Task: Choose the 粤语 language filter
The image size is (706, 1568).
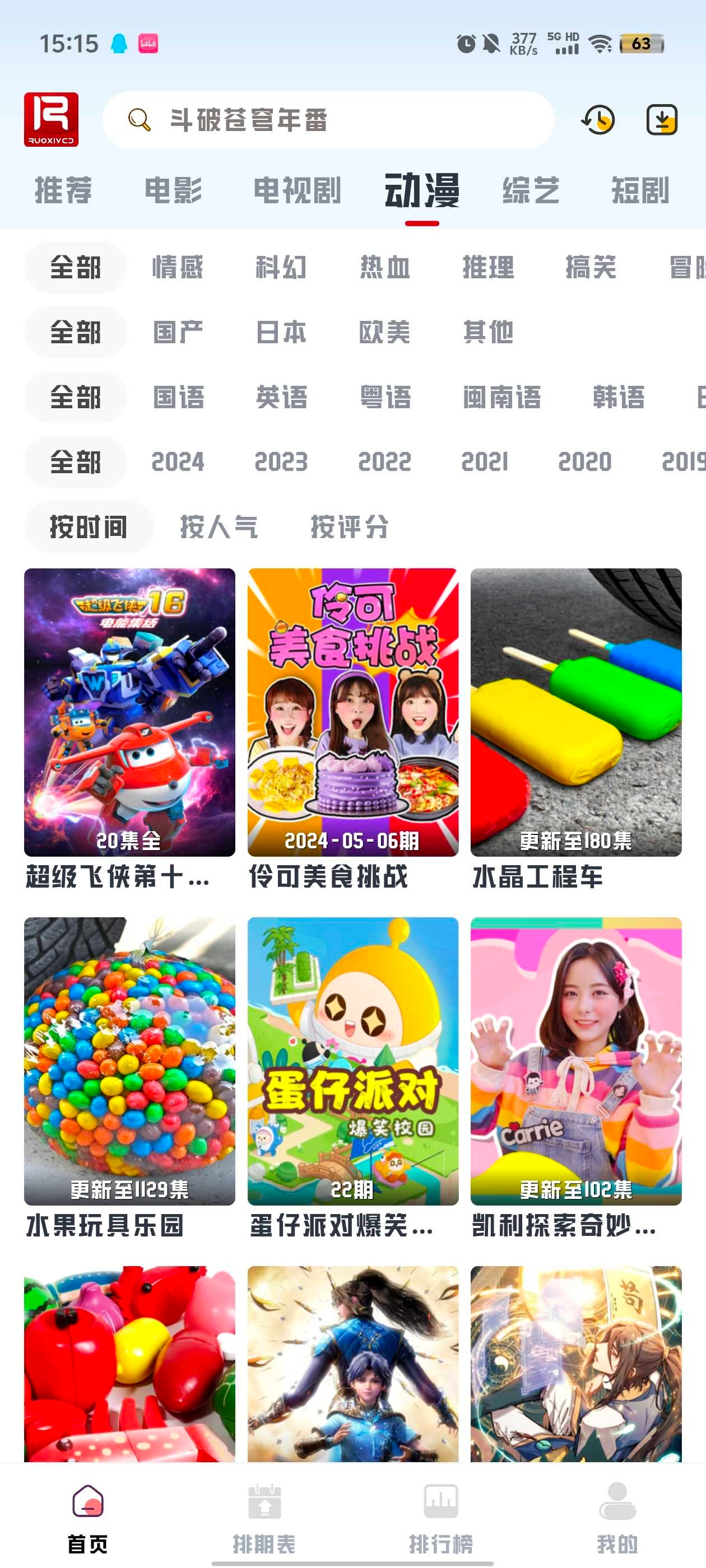Action: coord(385,398)
